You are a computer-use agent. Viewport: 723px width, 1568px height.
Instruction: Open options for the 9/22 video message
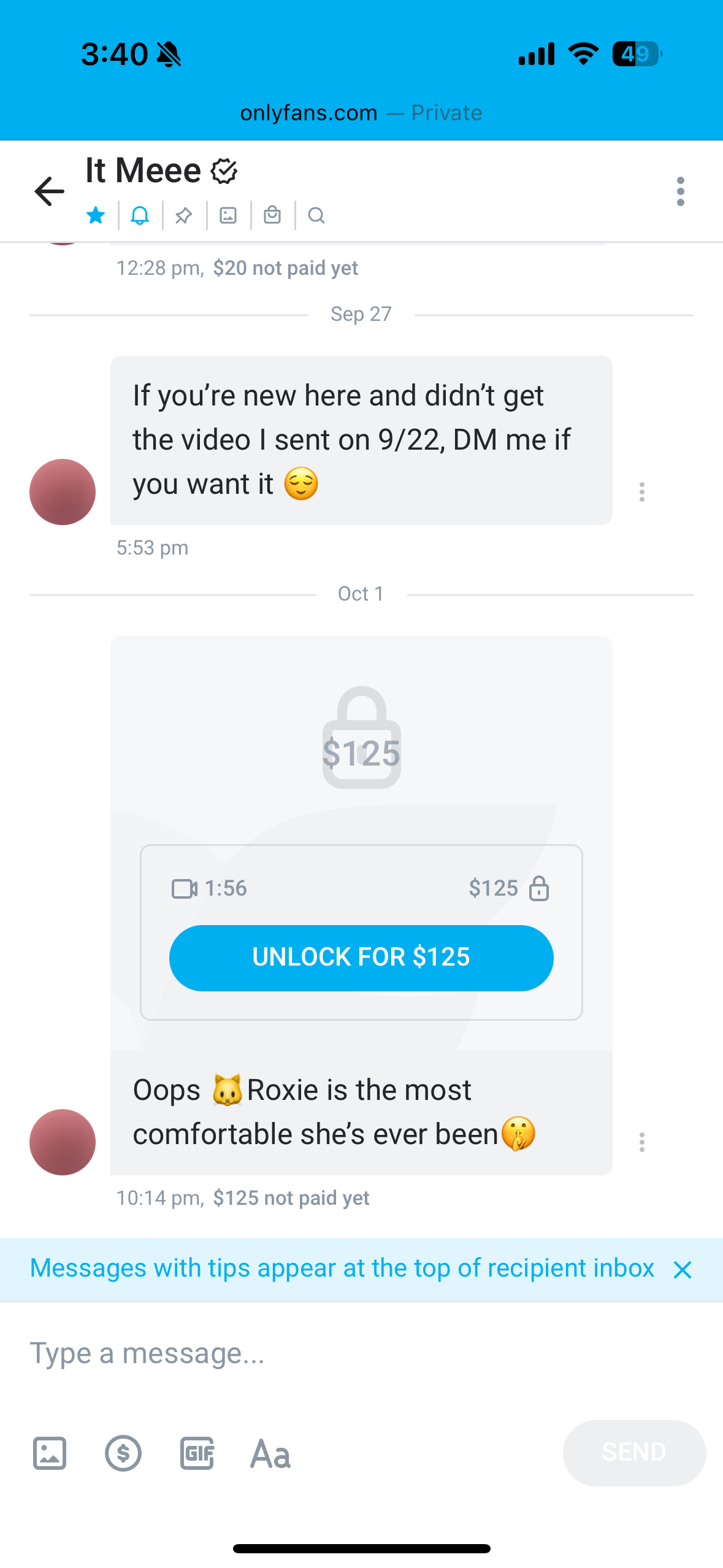[642, 492]
